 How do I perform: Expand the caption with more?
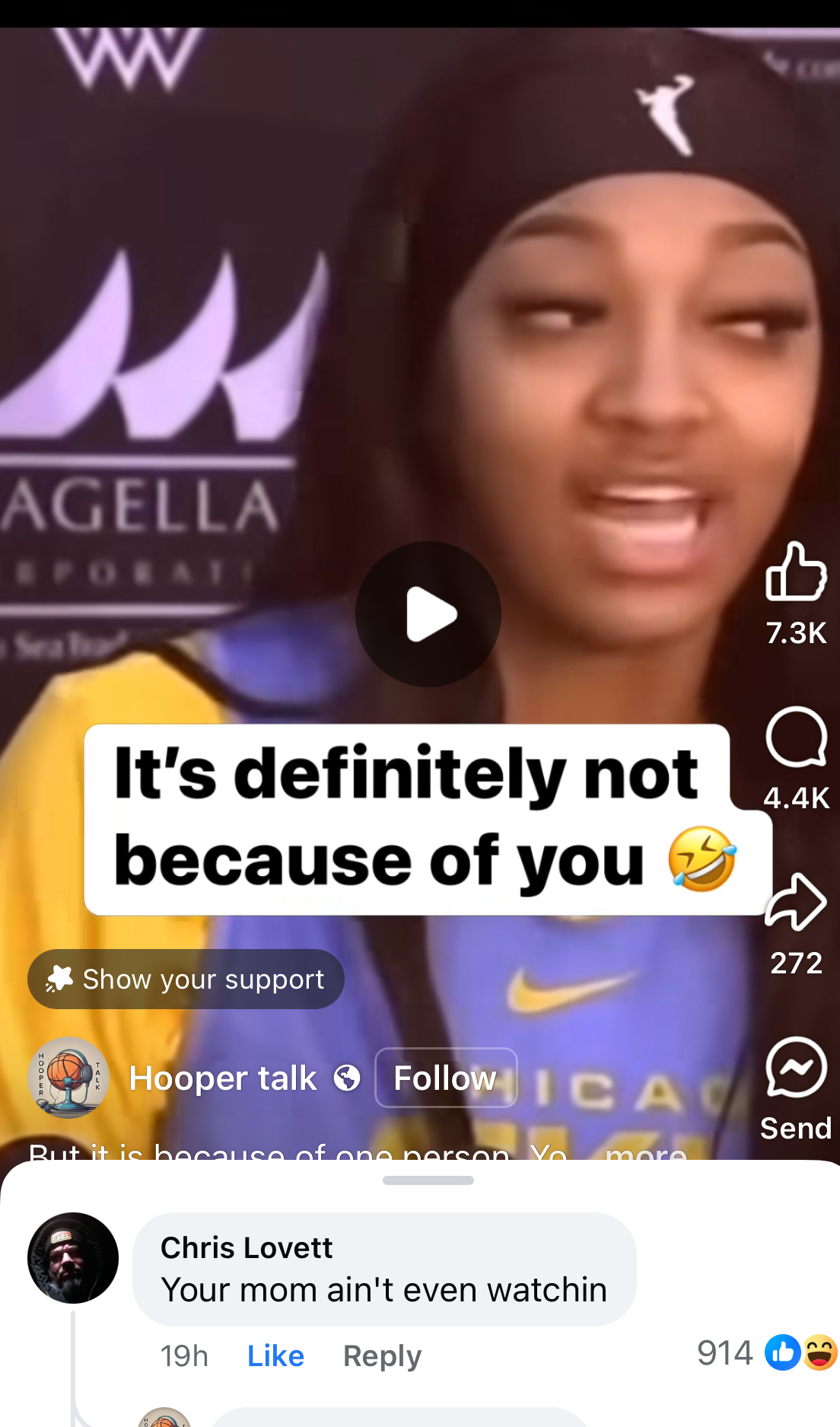point(645,1152)
